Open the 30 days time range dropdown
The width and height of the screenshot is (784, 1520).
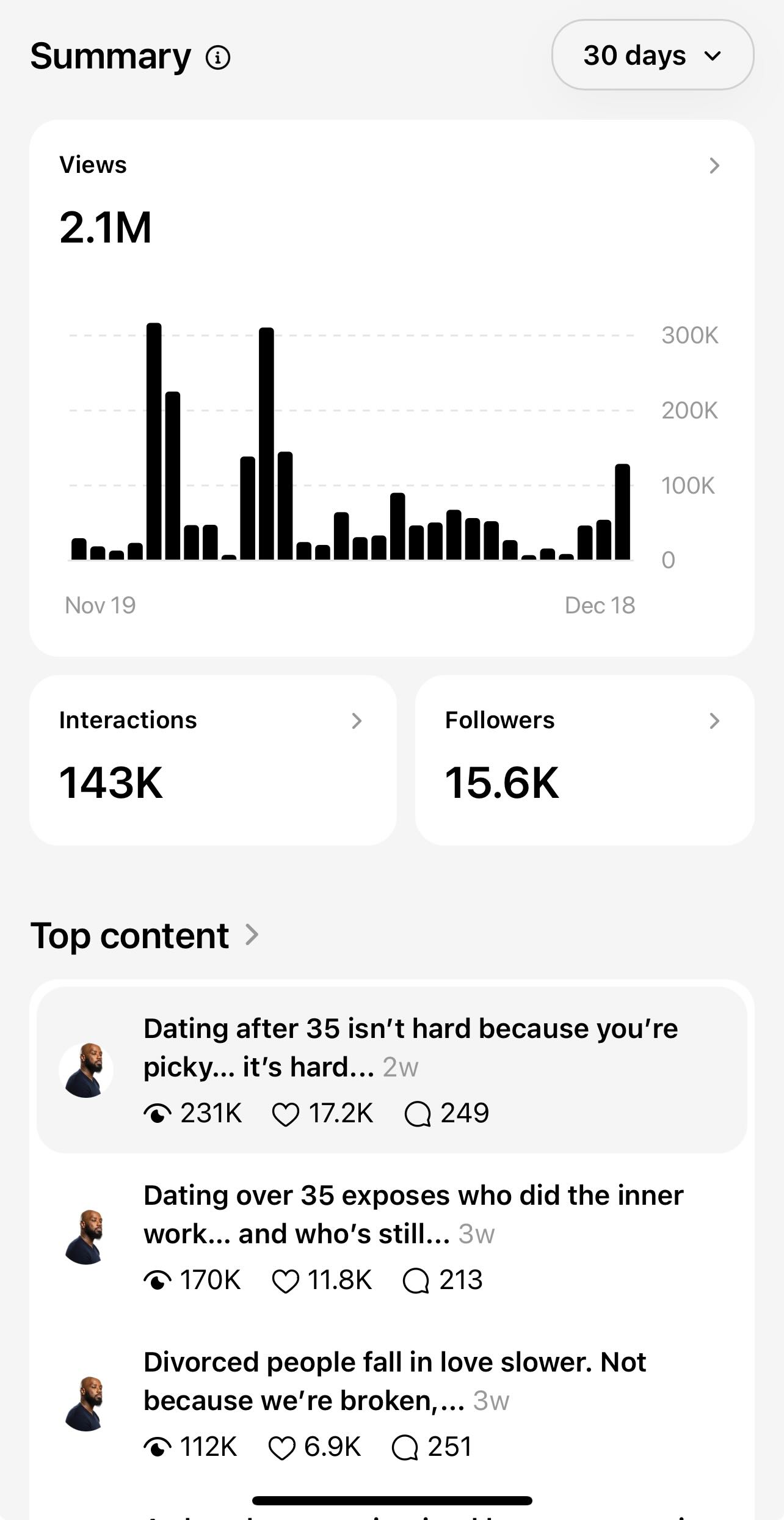pos(652,56)
